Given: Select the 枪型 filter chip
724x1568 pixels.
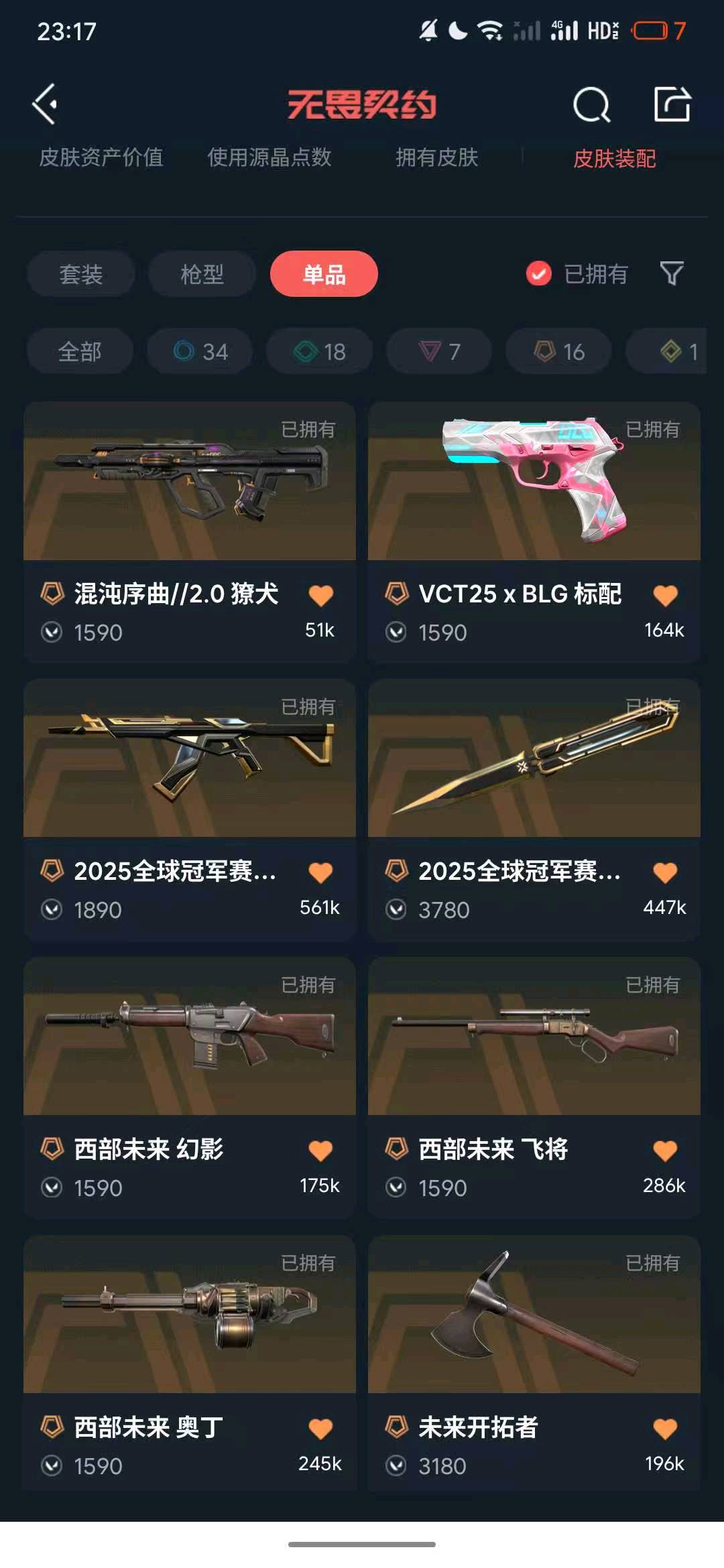Looking at the screenshot, I should click(x=202, y=273).
